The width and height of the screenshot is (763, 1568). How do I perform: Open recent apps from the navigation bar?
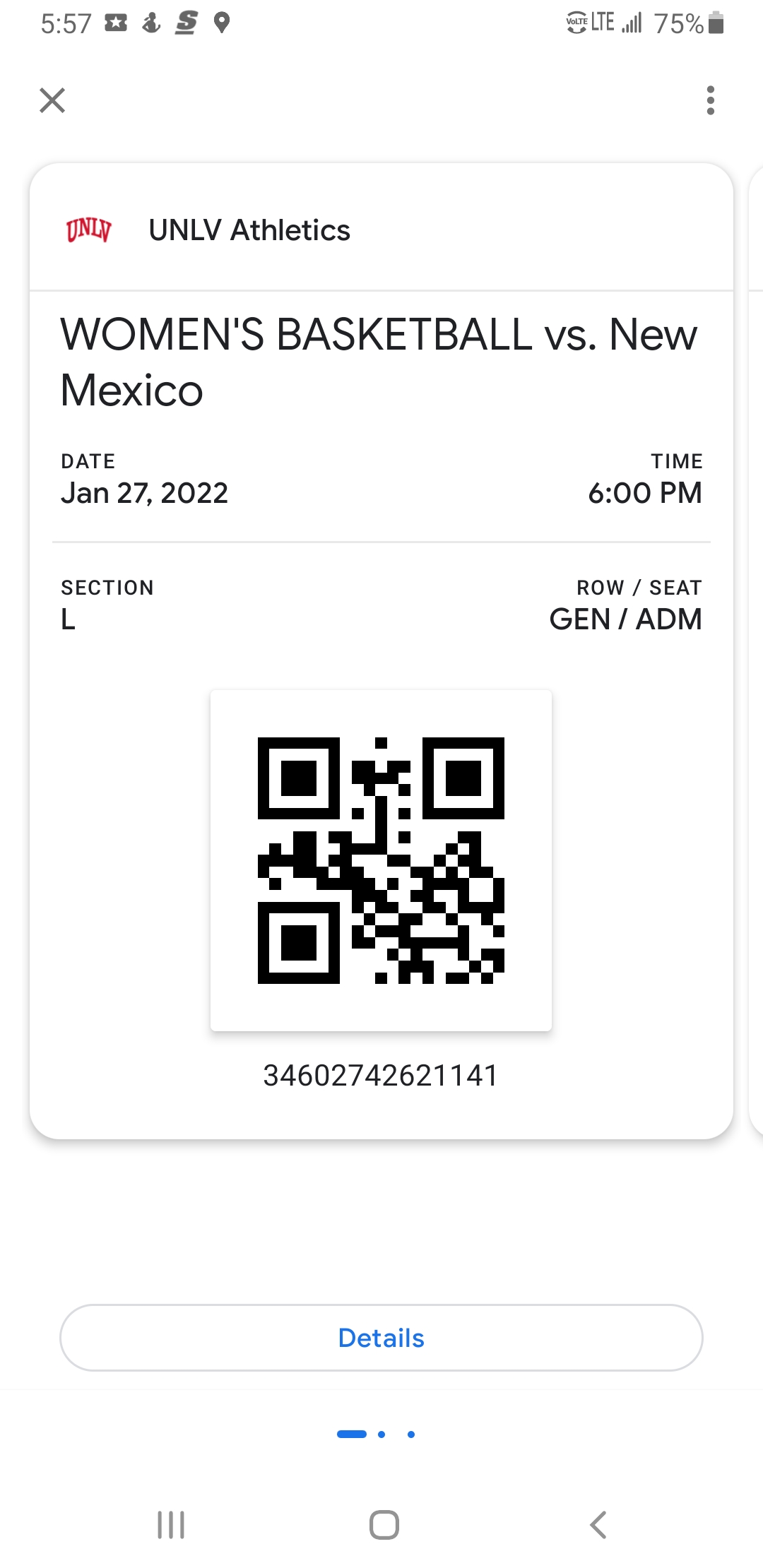[171, 1524]
